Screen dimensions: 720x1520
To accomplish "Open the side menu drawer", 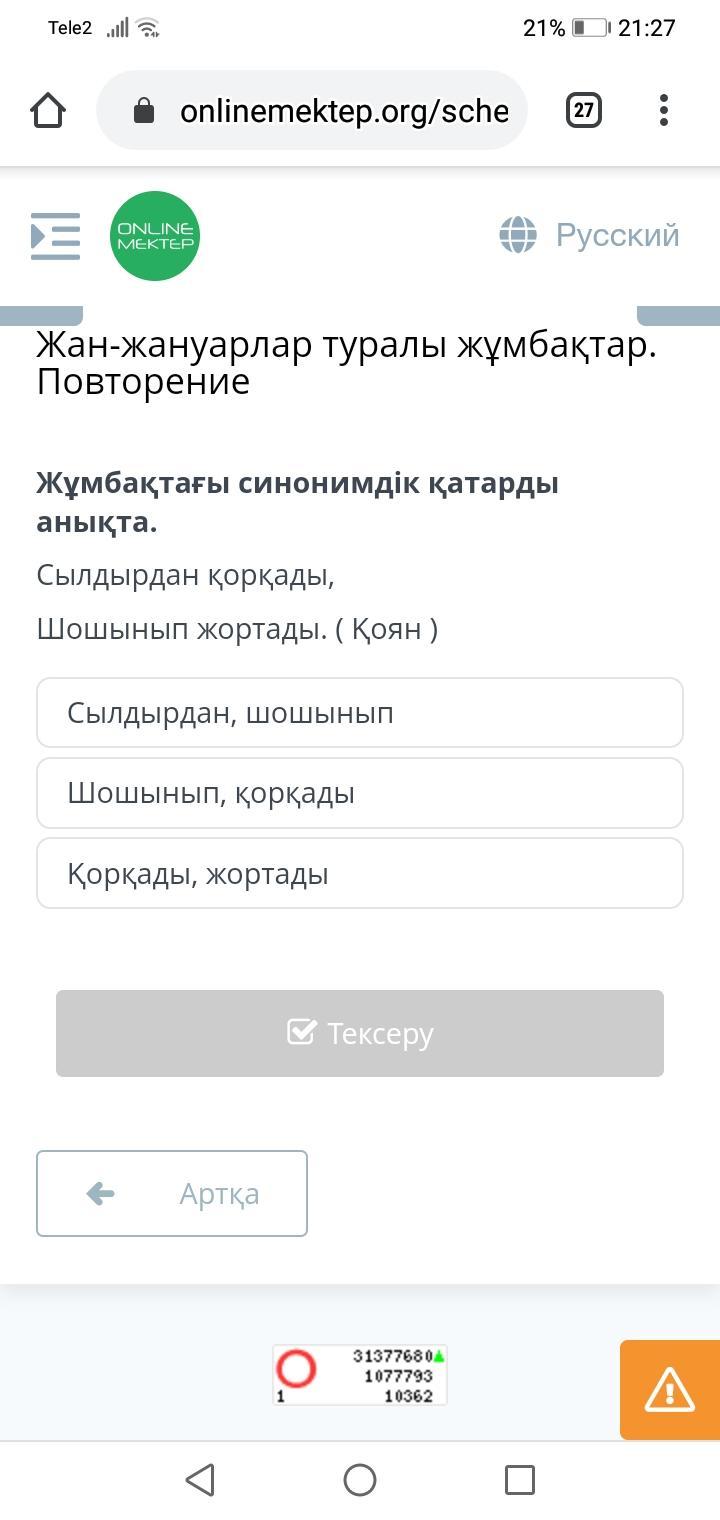I will click(55, 236).
